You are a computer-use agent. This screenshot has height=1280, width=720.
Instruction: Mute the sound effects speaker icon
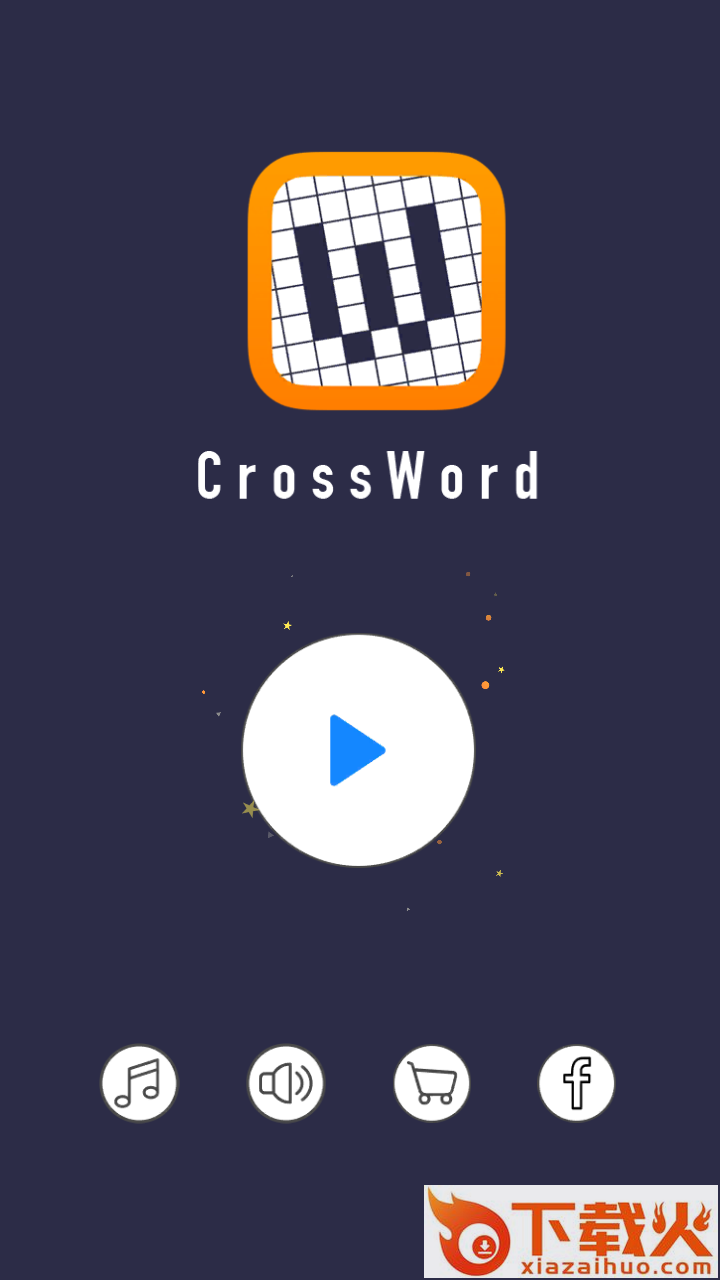point(286,1083)
